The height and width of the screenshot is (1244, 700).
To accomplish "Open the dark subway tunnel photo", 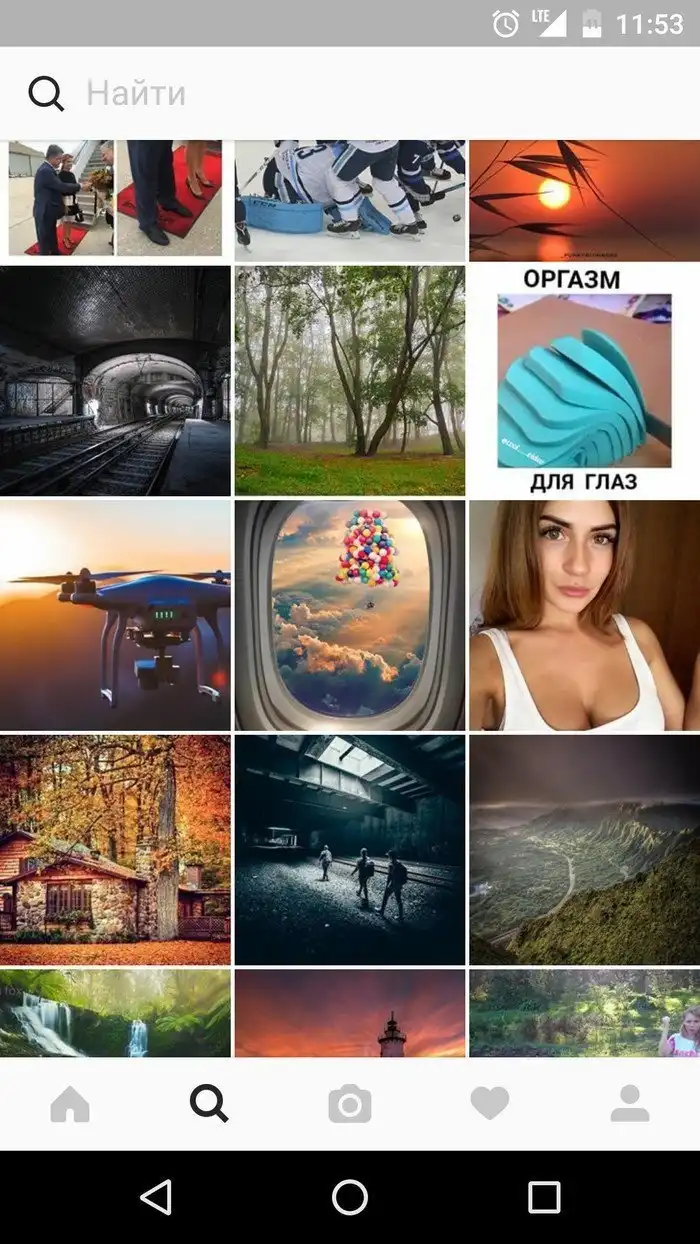I will [115, 380].
